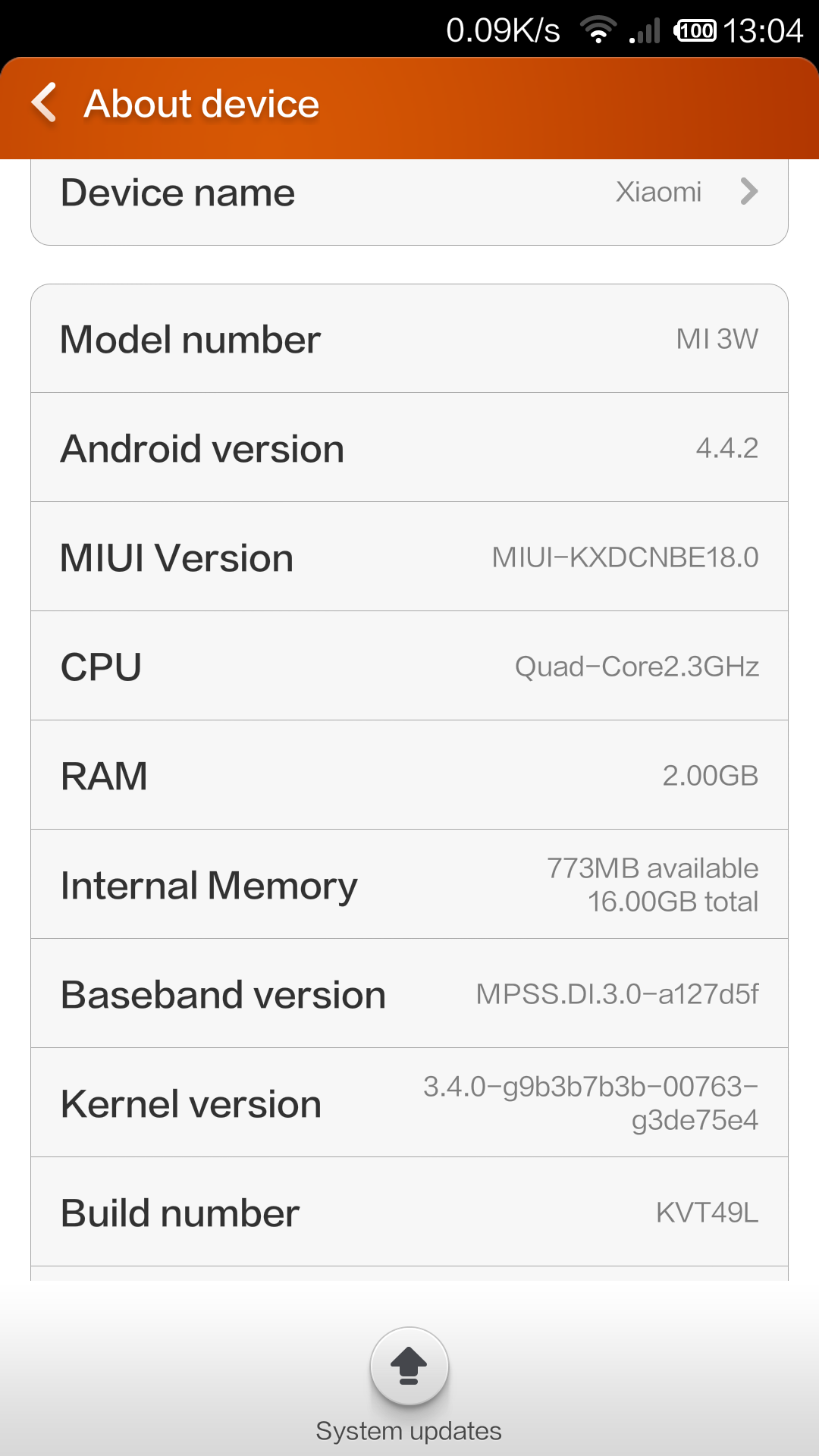Tap the MIUI Version row
Image resolution: width=819 pixels, height=1456 pixels.
tap(409, 557)
